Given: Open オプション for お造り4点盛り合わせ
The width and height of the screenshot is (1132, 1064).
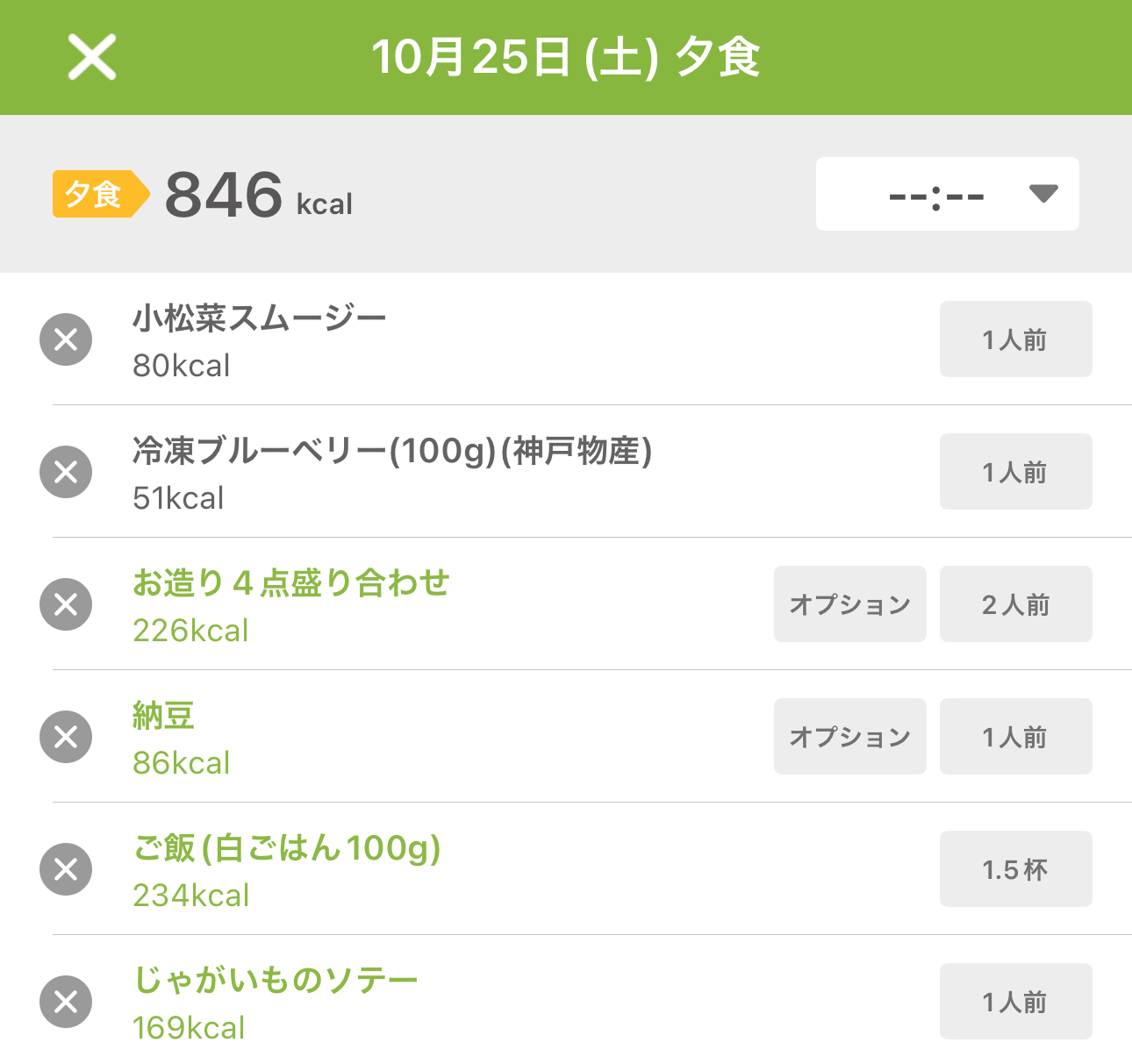Looking at the screenshot, I should point(849,604).
